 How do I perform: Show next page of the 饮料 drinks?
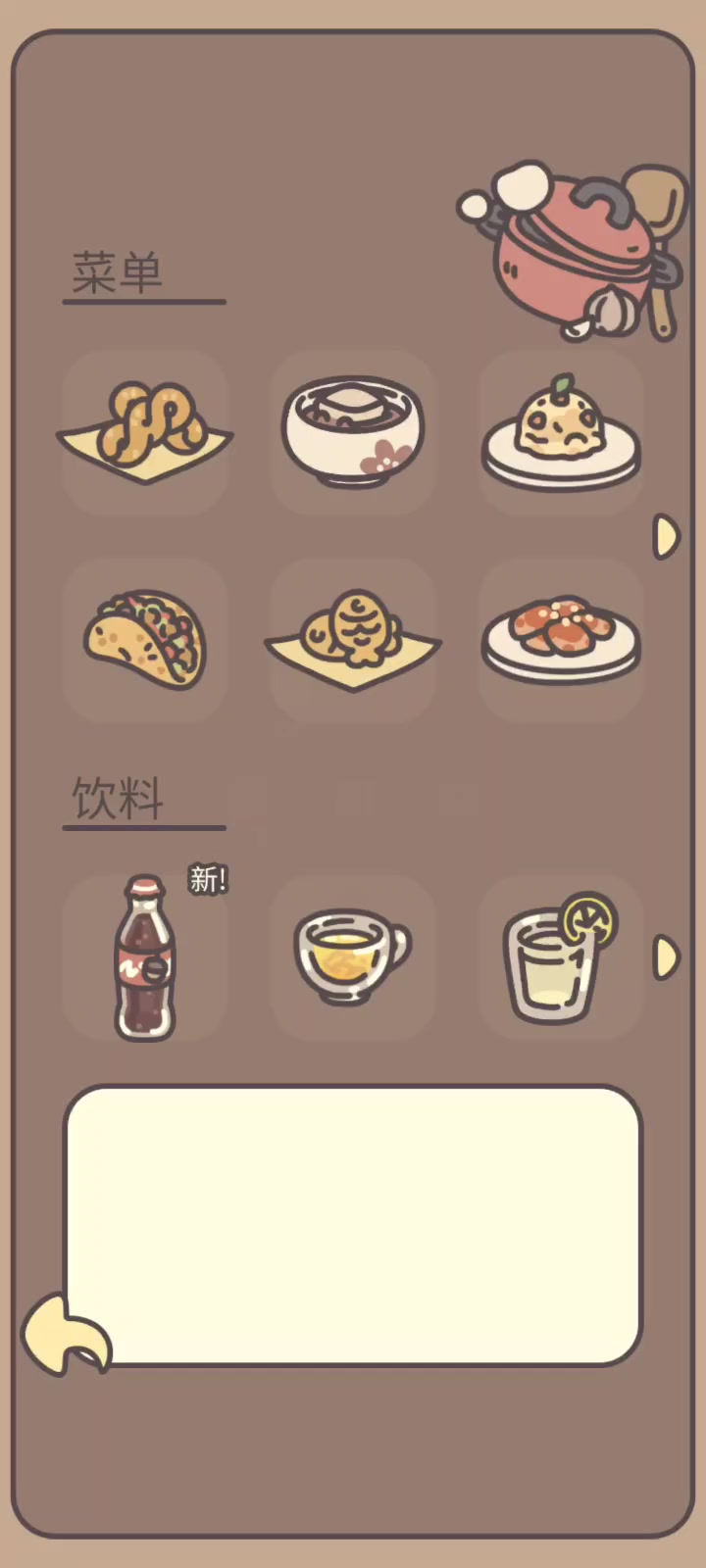pos(666,957)
